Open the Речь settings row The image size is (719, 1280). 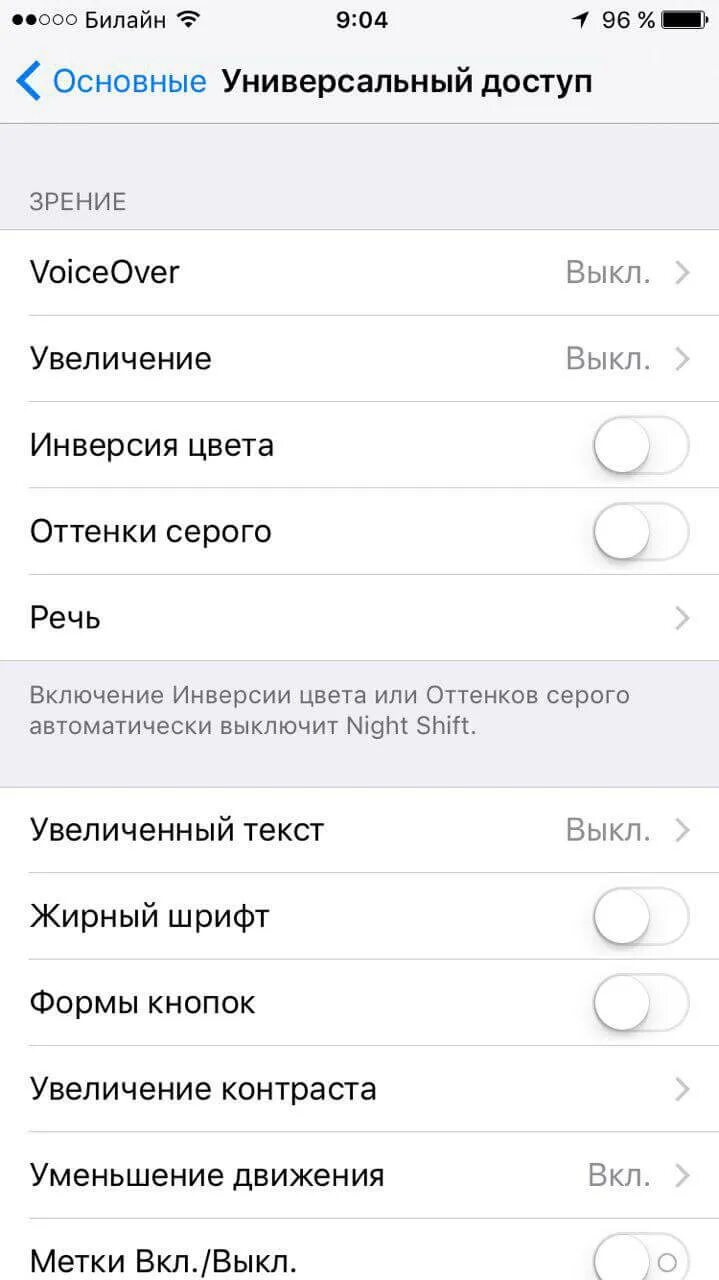tap(360, 618)
